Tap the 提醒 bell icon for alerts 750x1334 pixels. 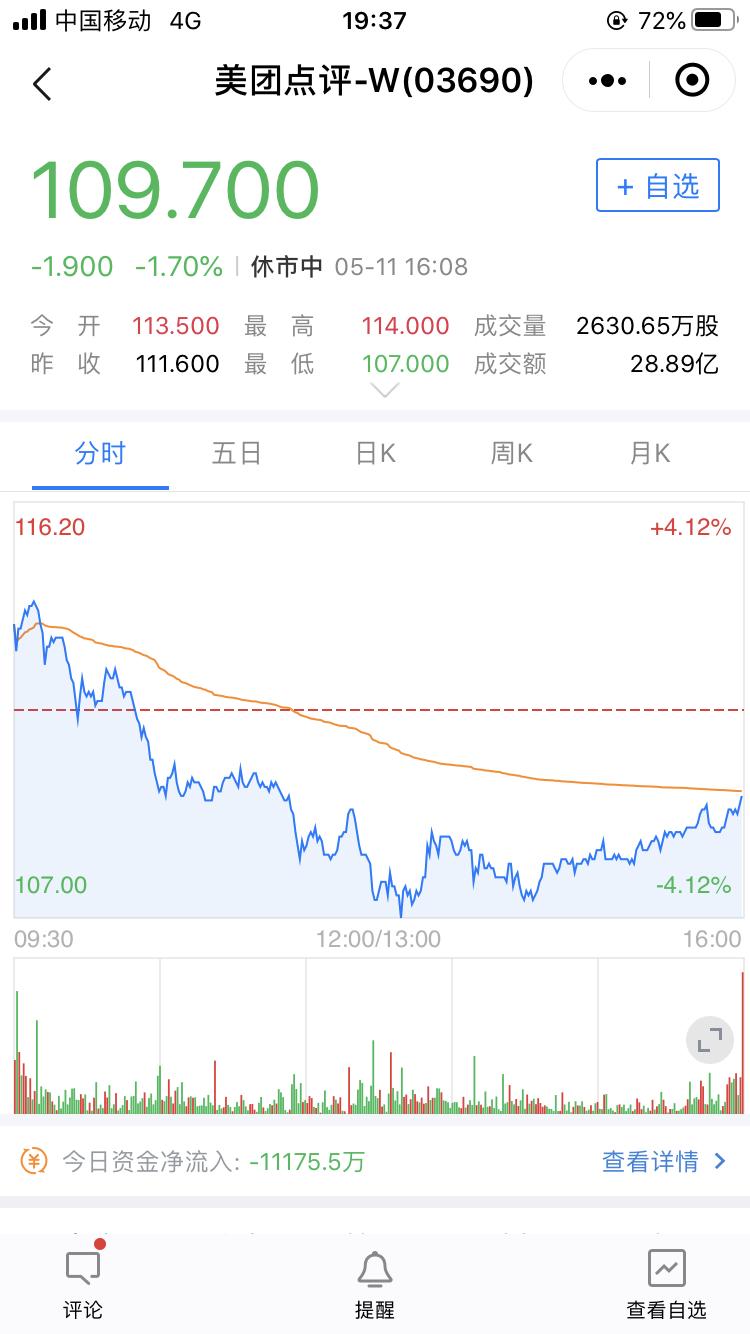pos(375,1283)
